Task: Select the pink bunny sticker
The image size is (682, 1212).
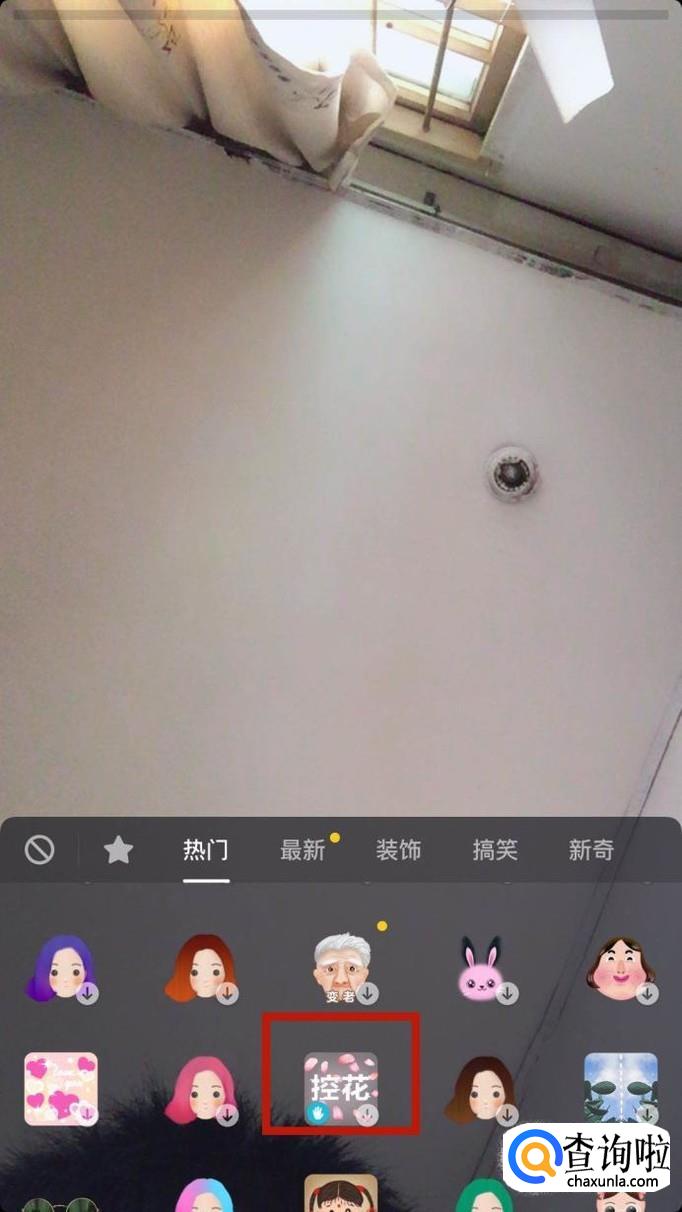Action: click(x=481, y=969)
